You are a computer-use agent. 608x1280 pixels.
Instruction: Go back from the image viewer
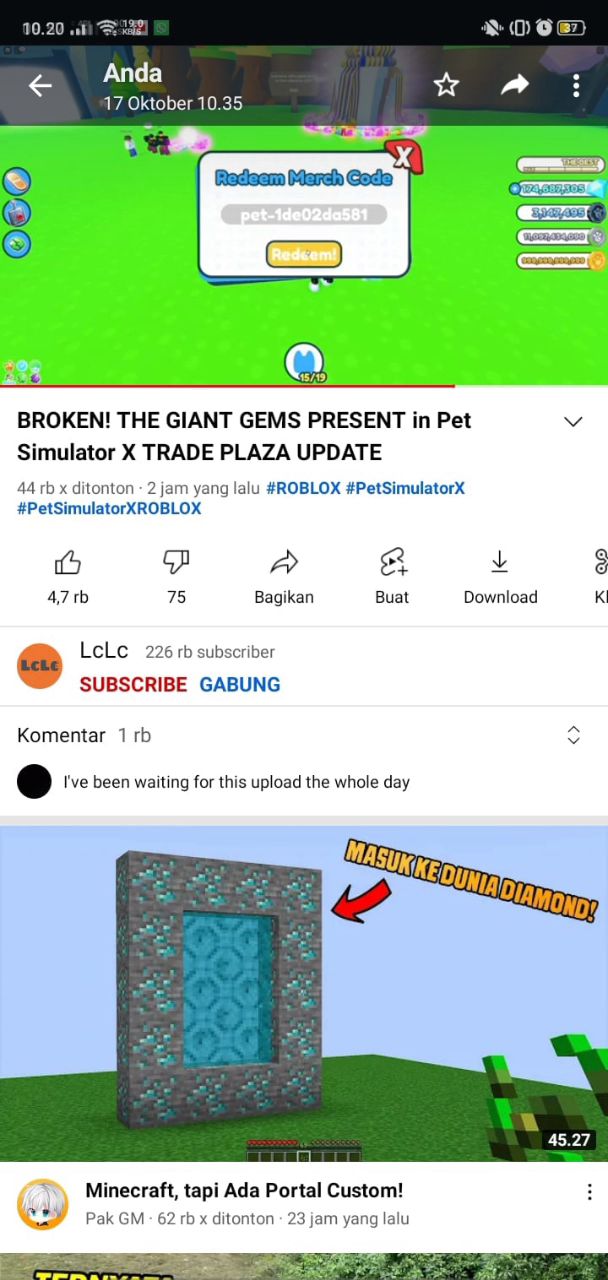coord(40,86)
